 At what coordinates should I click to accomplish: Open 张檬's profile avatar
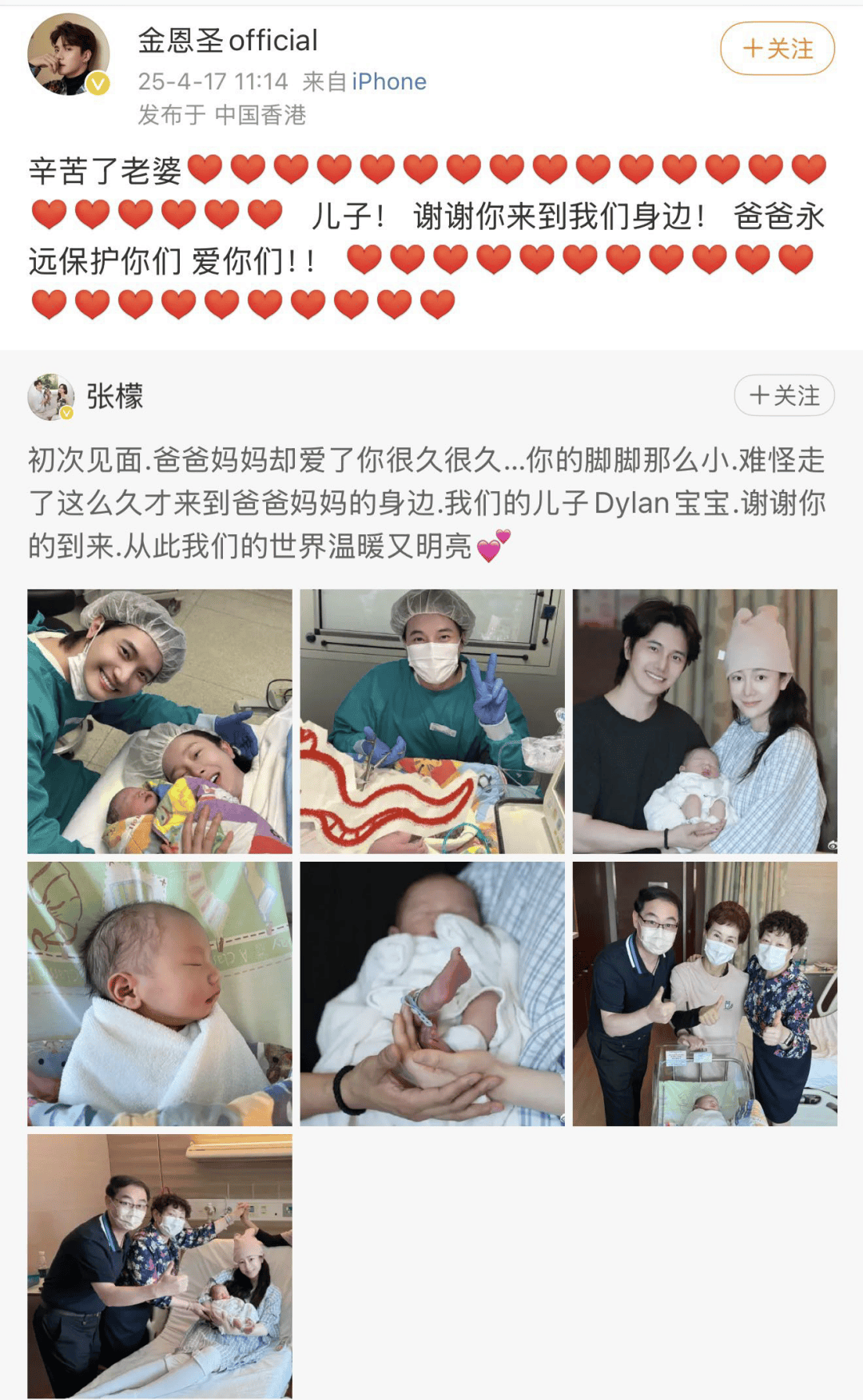point(51,397)
